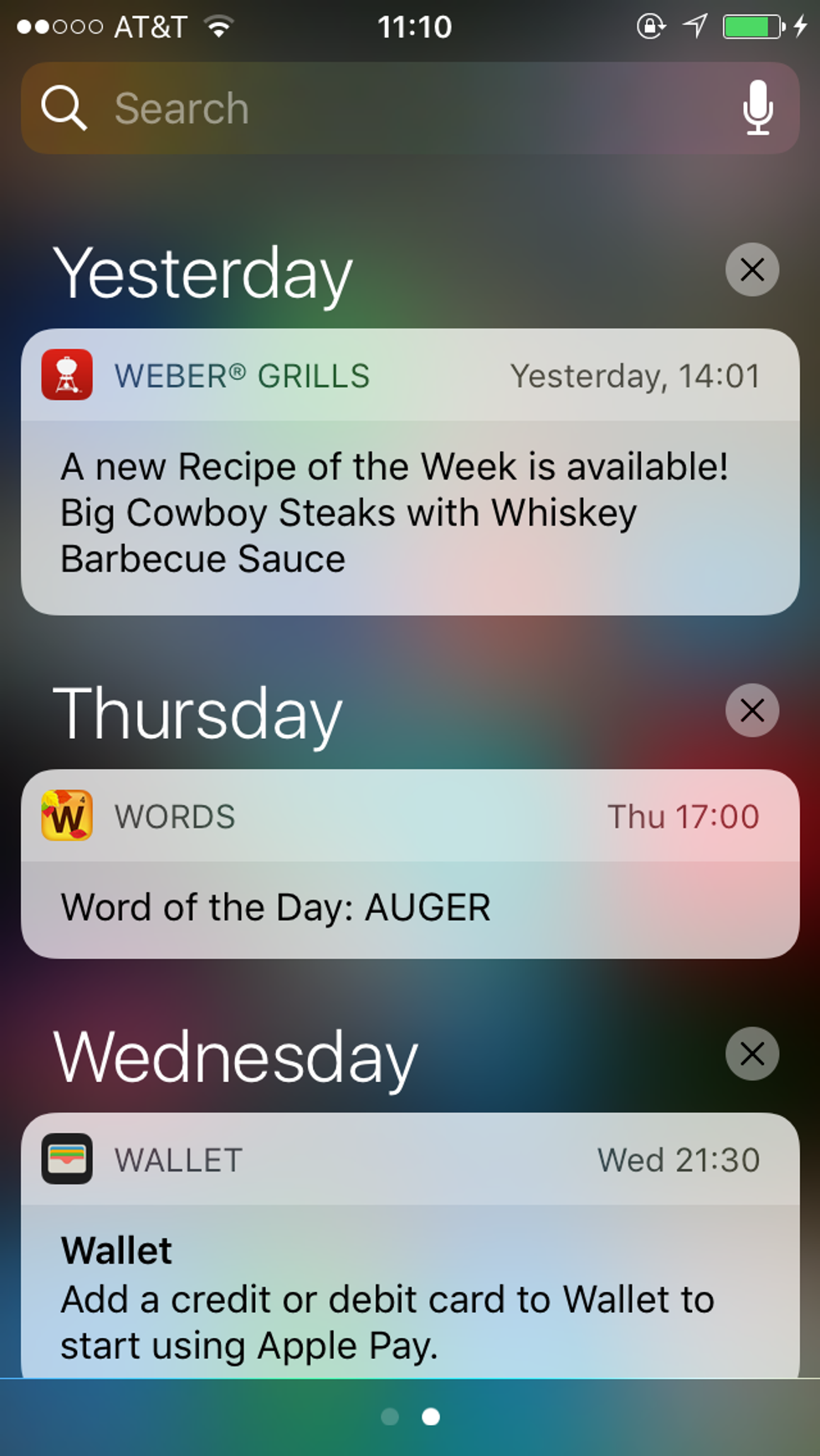The height and width of the screenshot is (1456, 820).
Task: Clear Wednesday's notifications
Action: (752, 1054)
